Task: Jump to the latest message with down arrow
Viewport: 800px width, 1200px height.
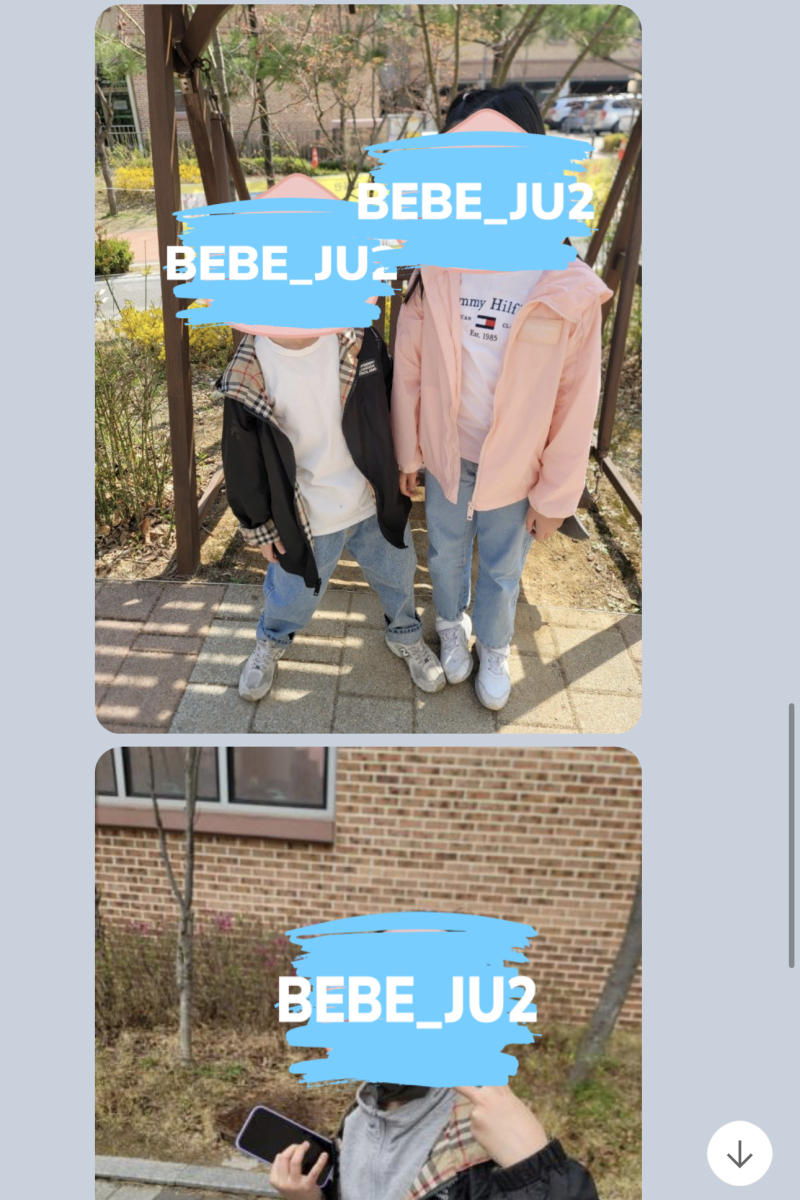Action: coord(739,1153)
